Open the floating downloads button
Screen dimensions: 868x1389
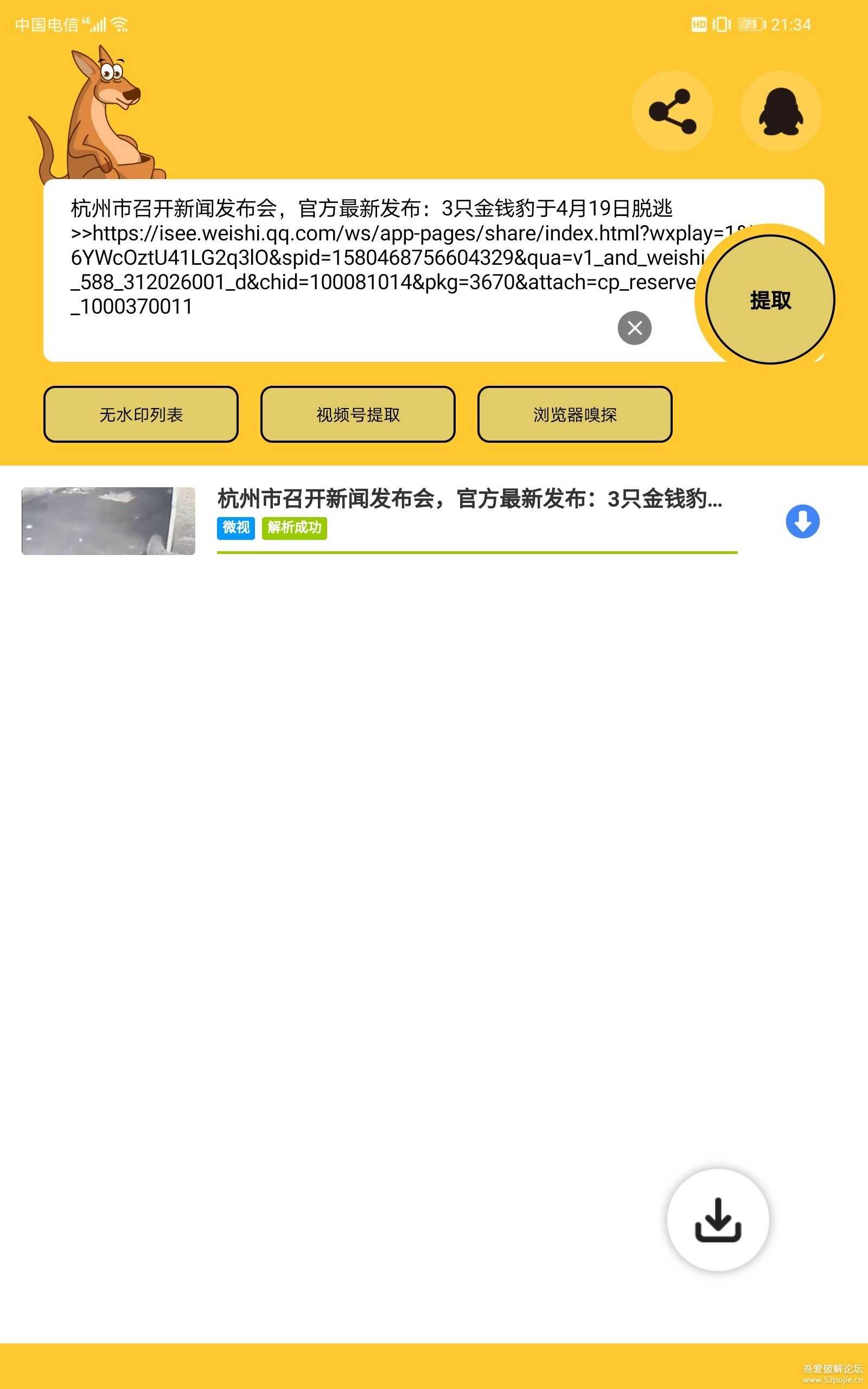point(718,1220)
